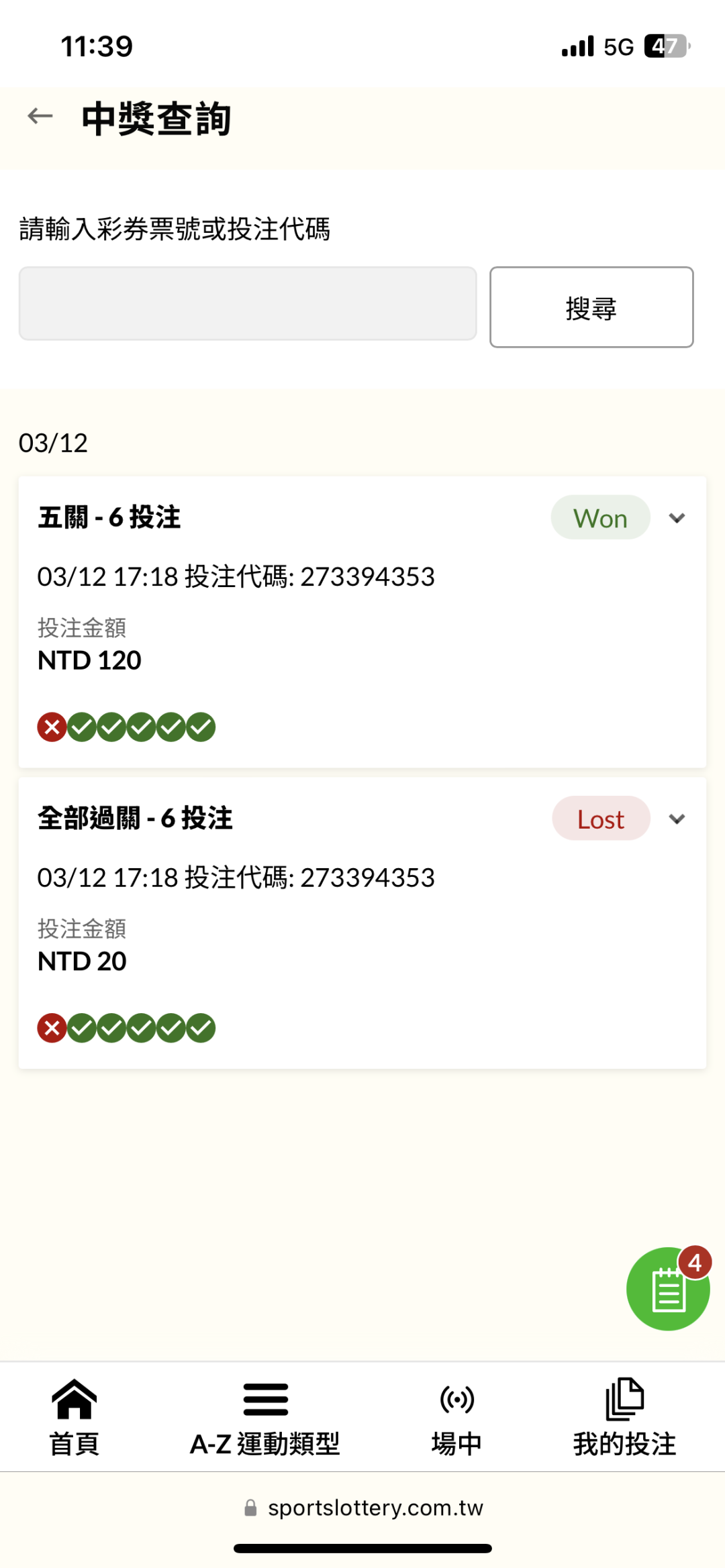Open the A-Z 運動類型 tab
This screenshot has width=725, height=1568.
coord(265,1417)
